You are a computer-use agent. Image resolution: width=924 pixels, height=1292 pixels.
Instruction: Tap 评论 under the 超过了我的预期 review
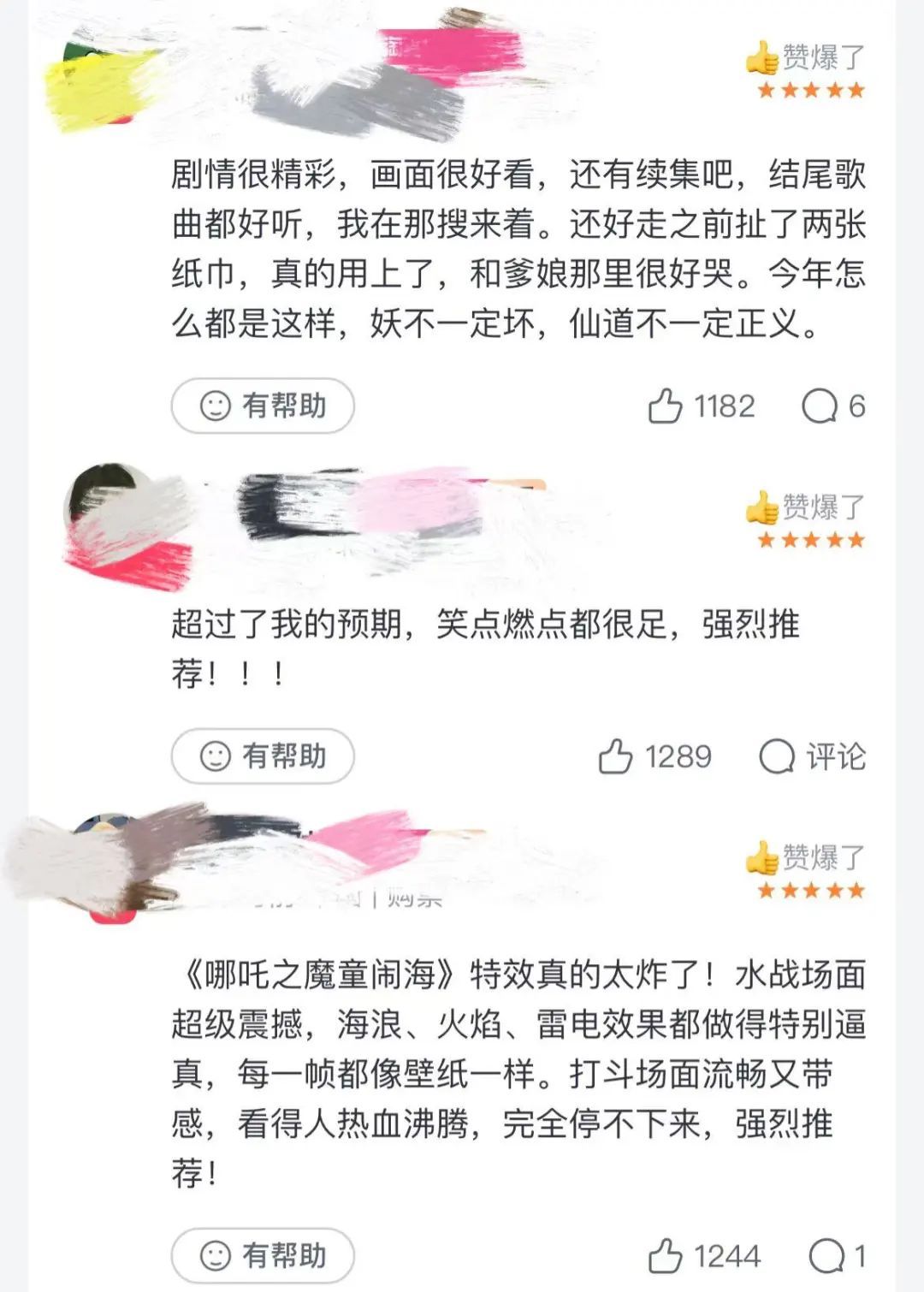813,756
